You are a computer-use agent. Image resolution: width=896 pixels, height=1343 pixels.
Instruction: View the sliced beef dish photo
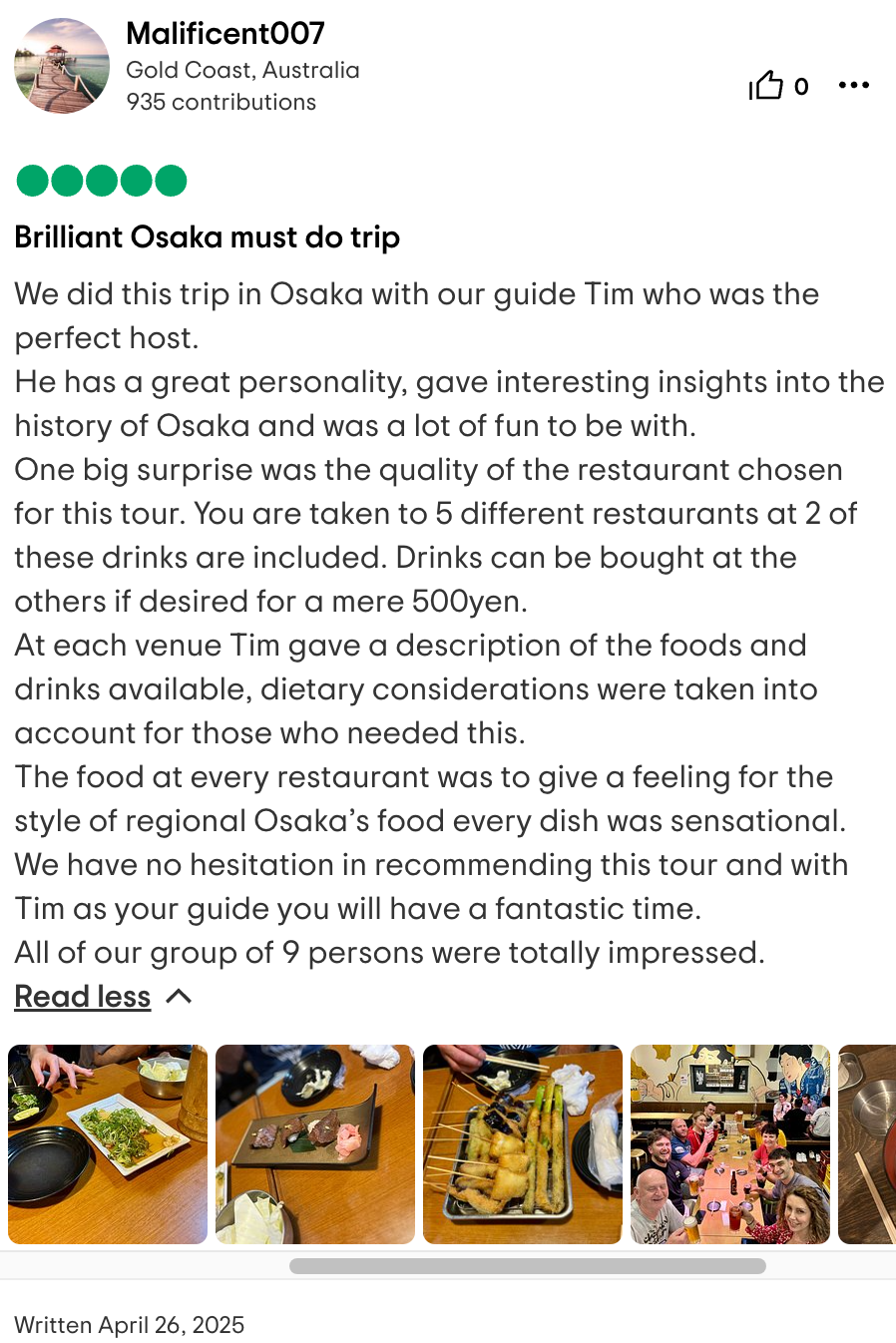pos(315,1143)
